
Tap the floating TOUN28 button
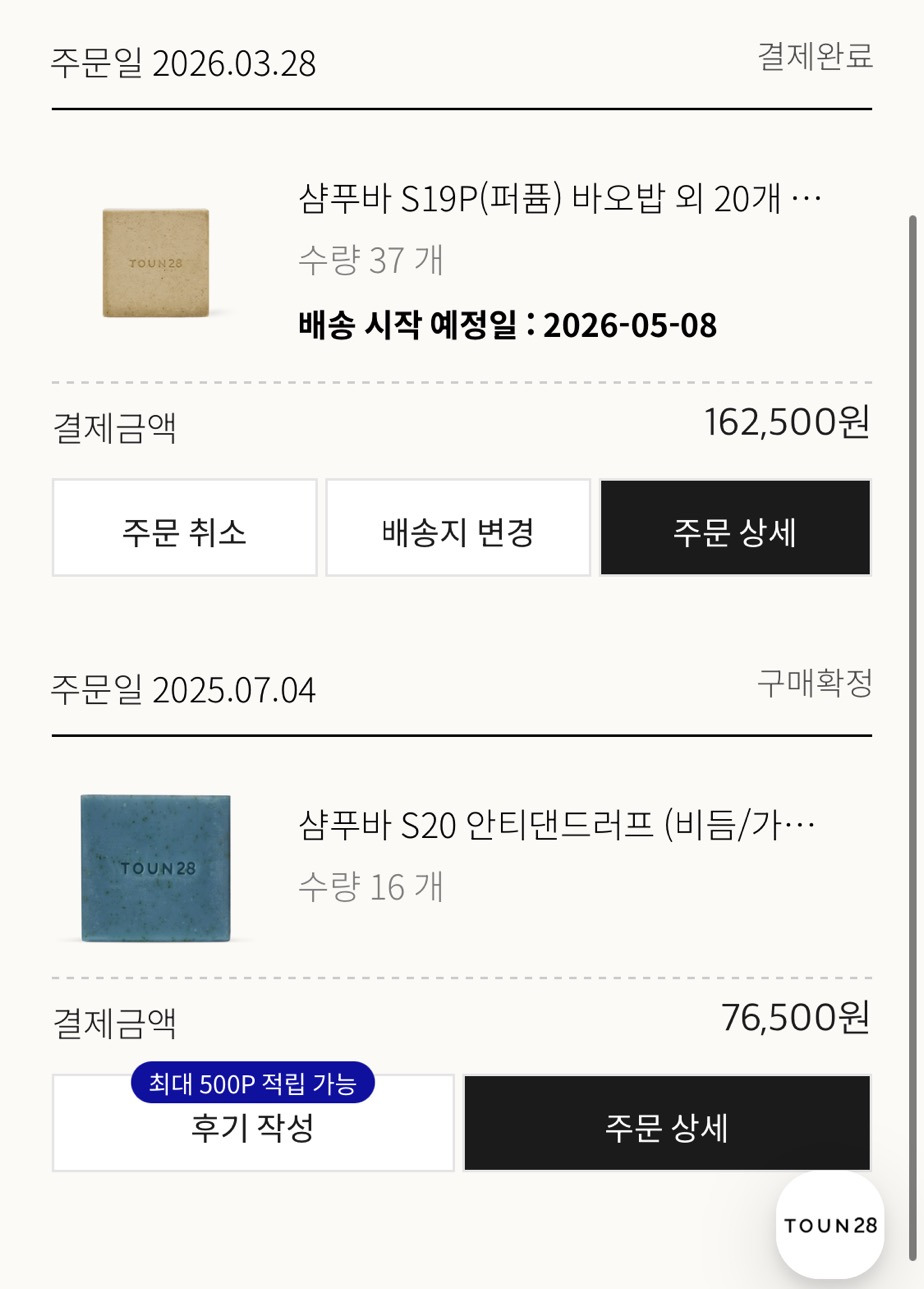click(830, 1225)
